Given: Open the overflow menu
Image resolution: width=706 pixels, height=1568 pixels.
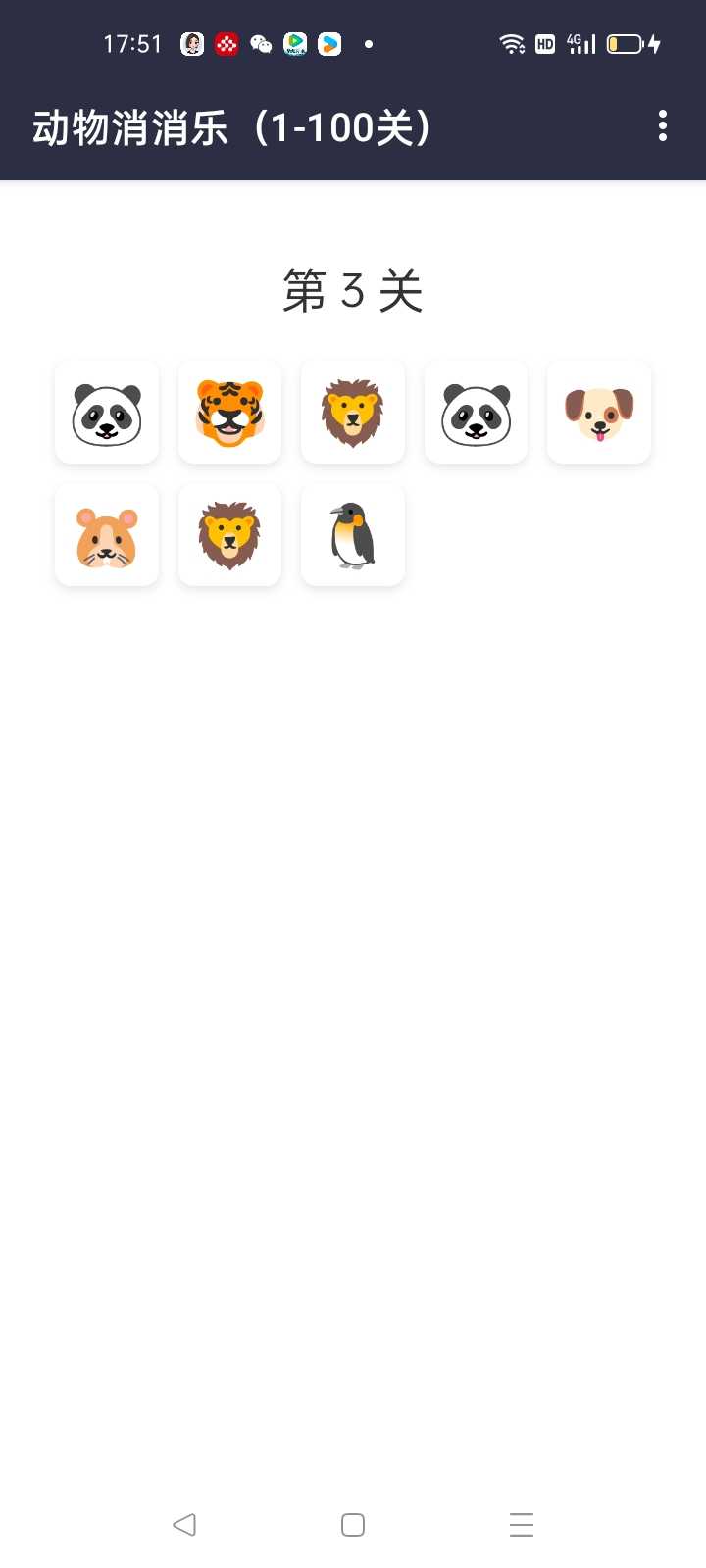Looking at the screenshot, I should click(x=663, y=126).
